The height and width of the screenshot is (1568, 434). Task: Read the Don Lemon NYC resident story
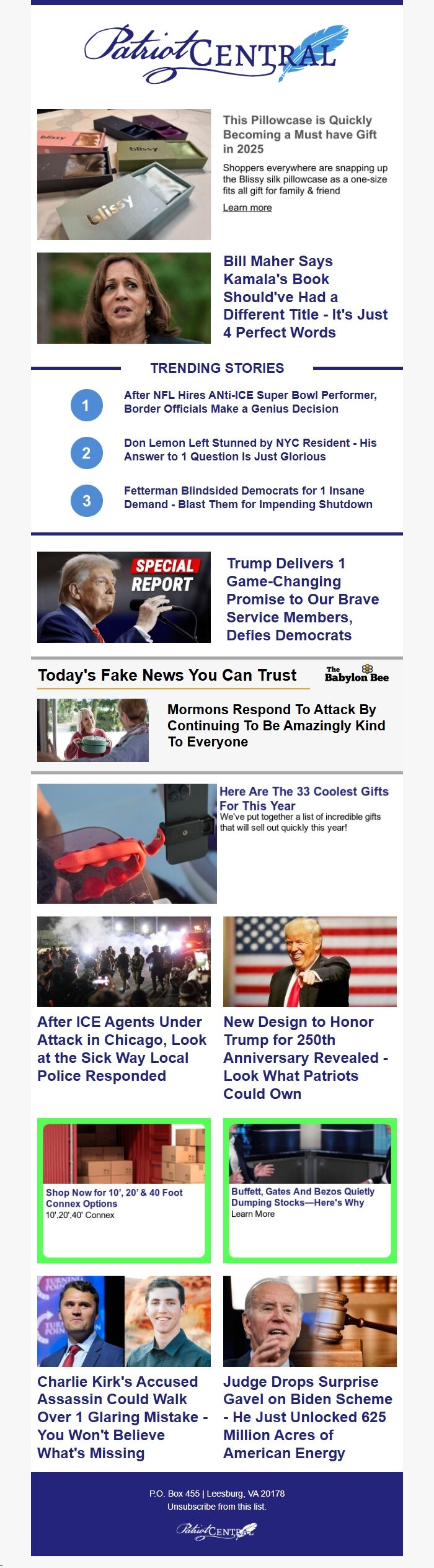[x=250, y=449]
